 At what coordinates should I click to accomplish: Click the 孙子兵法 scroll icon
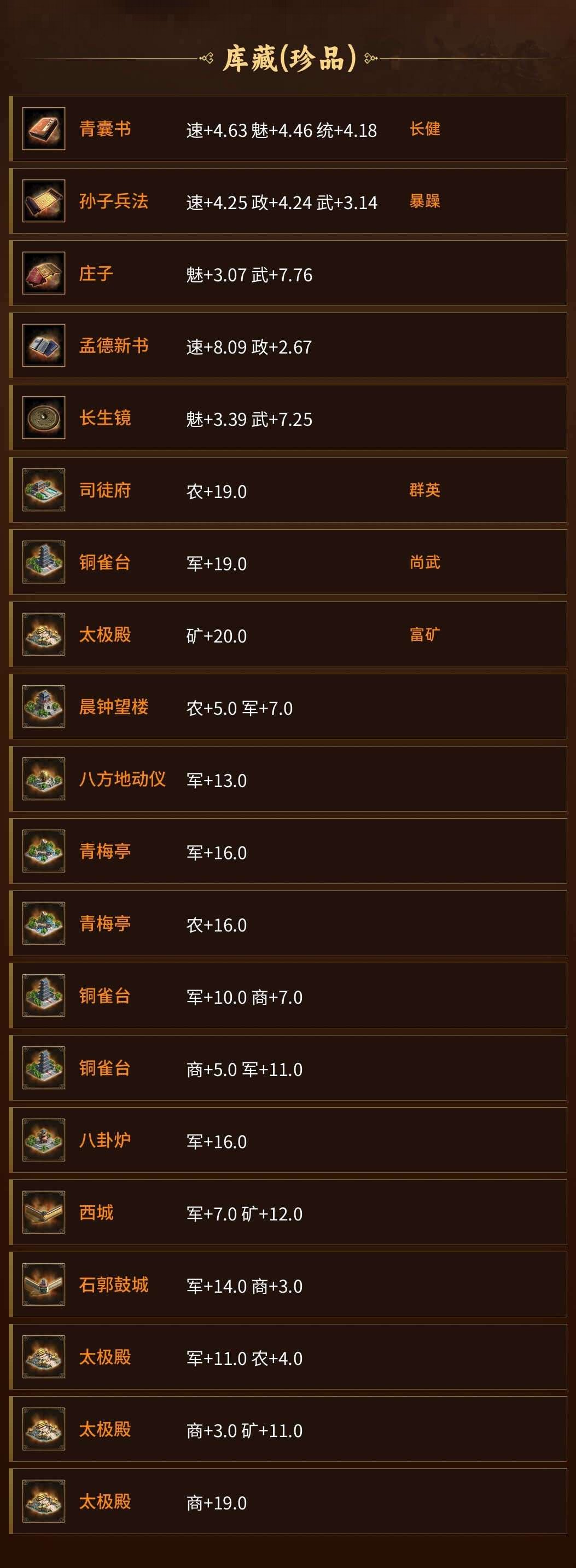(x=43, y=202)
